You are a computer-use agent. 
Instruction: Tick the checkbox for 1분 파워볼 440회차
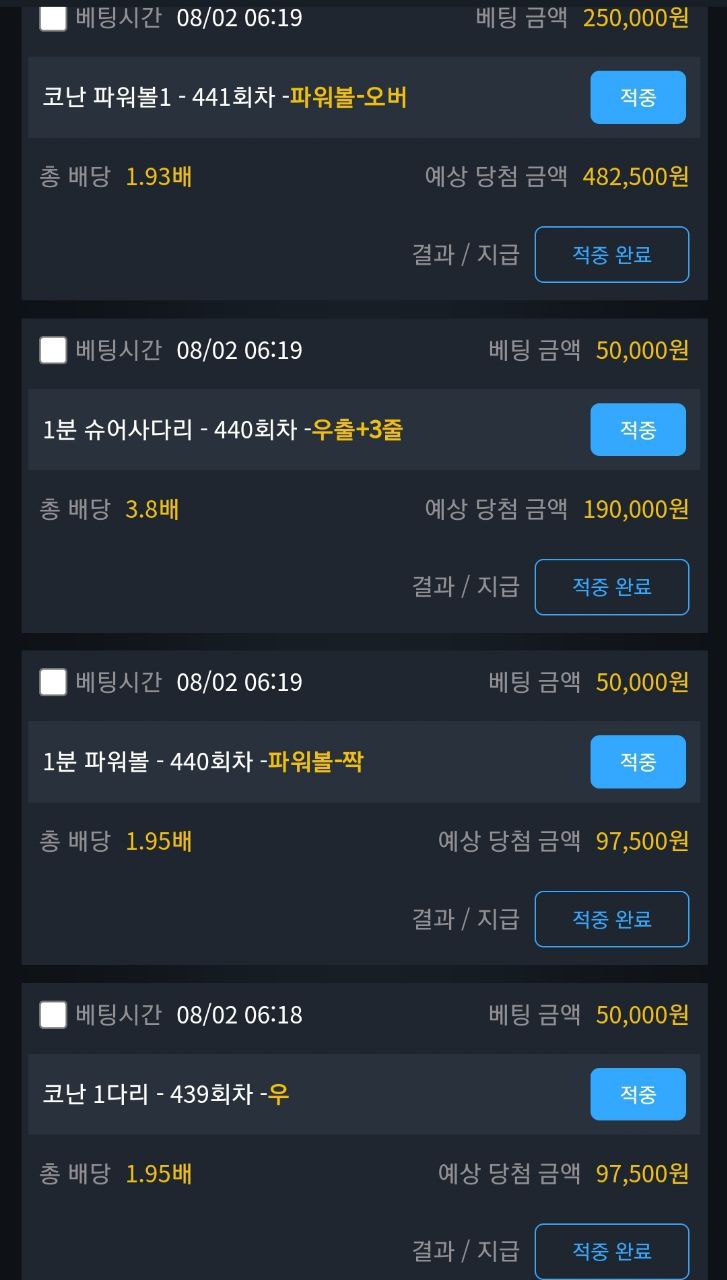[53, 682]
